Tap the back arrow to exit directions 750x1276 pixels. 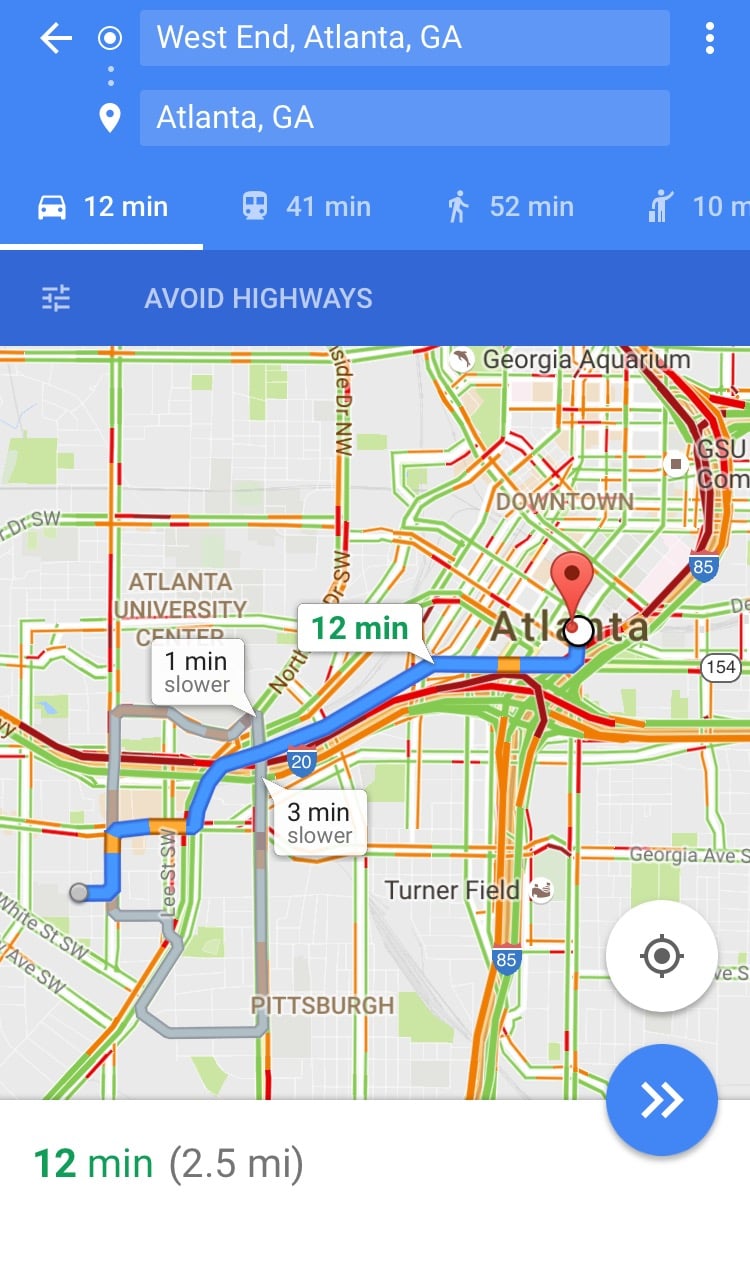55,38
